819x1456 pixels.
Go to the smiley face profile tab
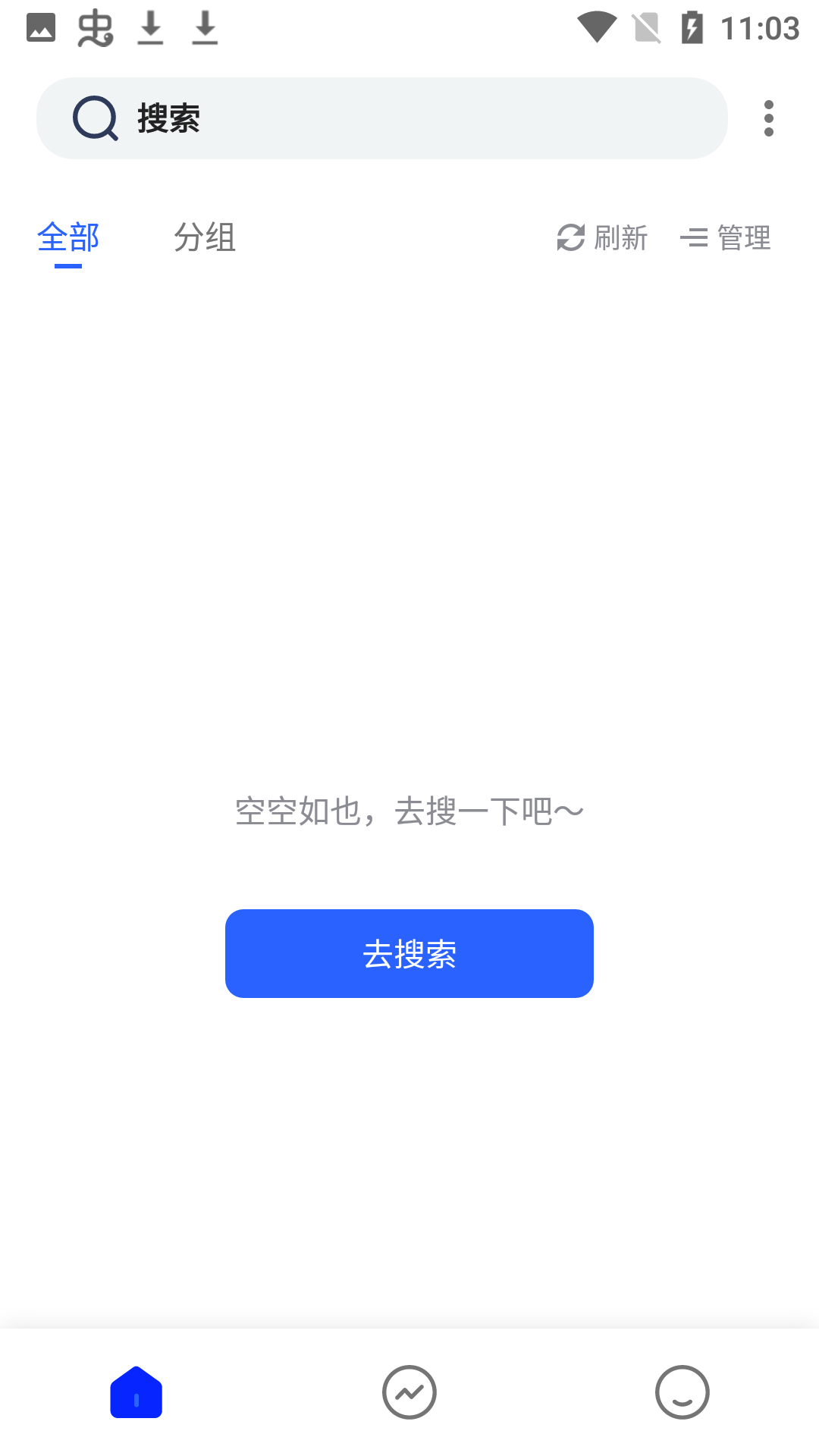pos(682,1392)
